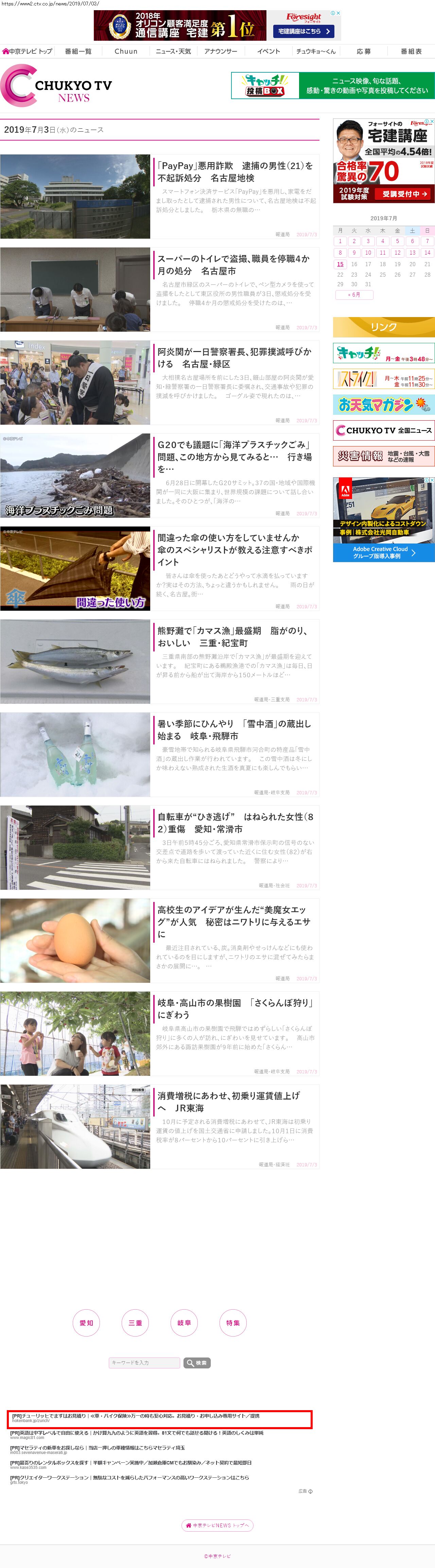Open the キャッチ!投稿BOX banner

(x=333, y=85)
